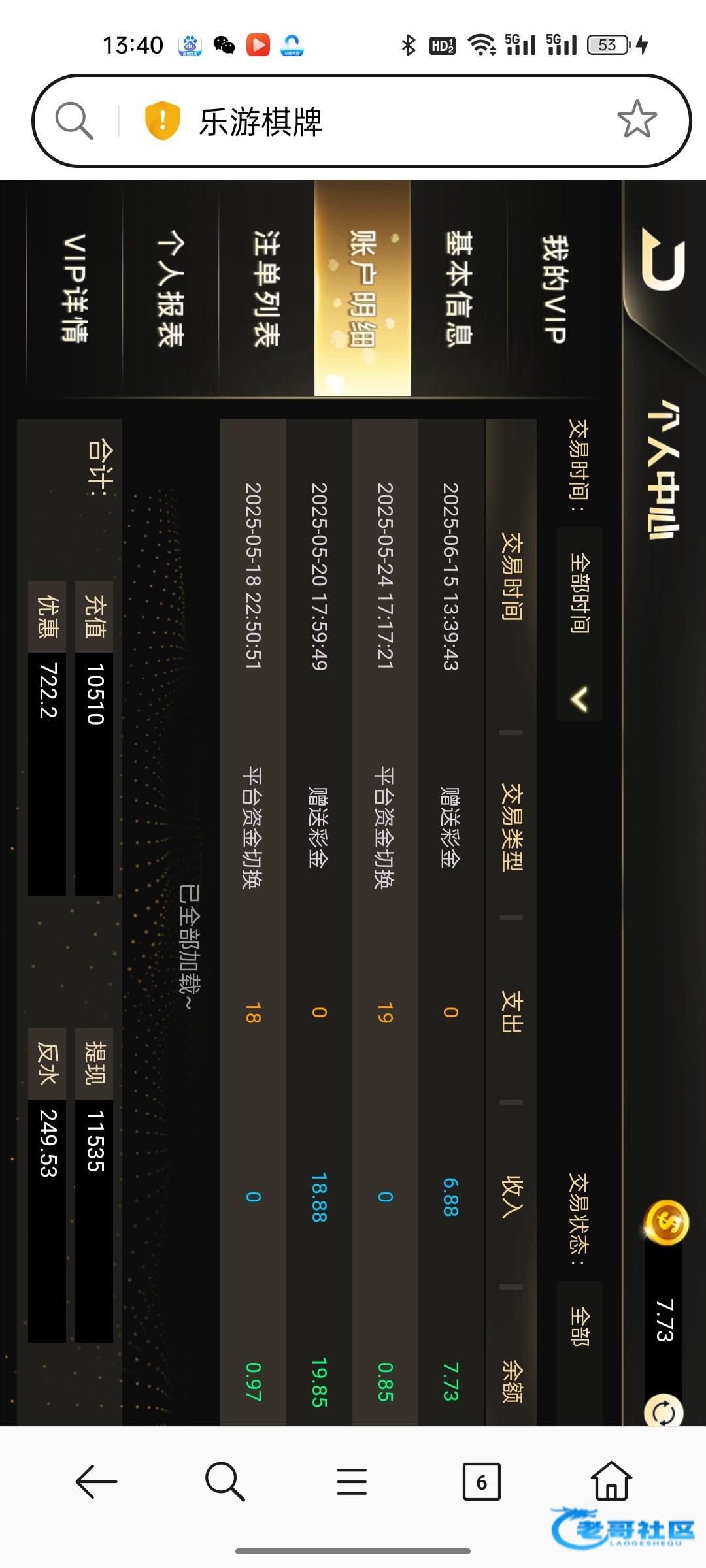Open the VIP详情 tab
706x1568 pixels.
74,288
